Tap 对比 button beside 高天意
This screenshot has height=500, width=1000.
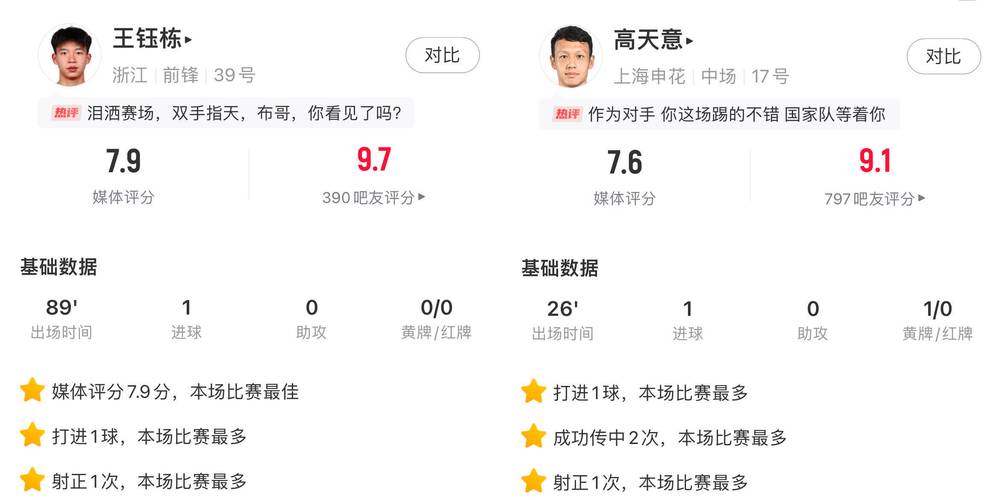pos(942,56)
